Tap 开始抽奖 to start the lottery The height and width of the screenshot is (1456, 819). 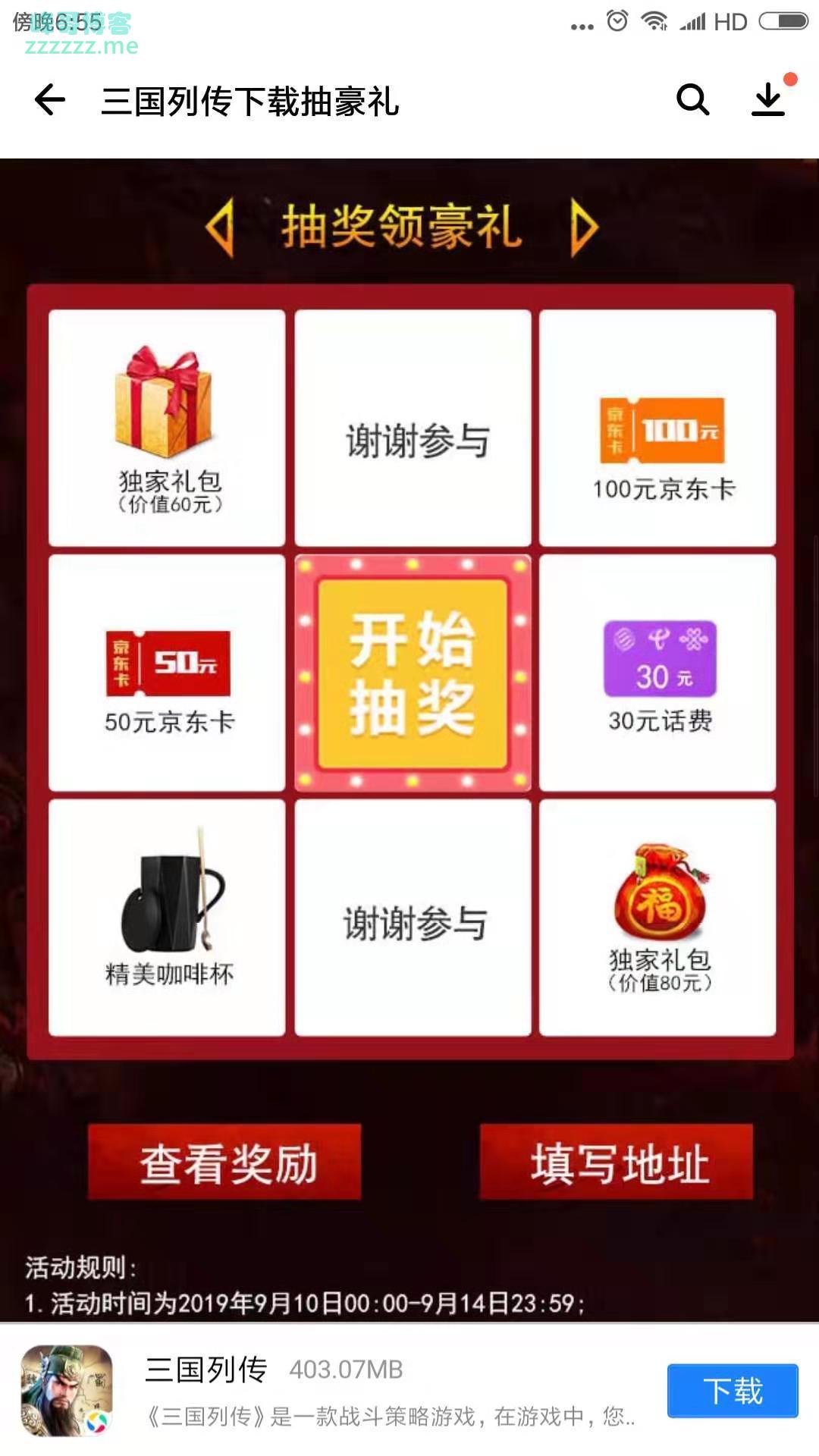413,673
